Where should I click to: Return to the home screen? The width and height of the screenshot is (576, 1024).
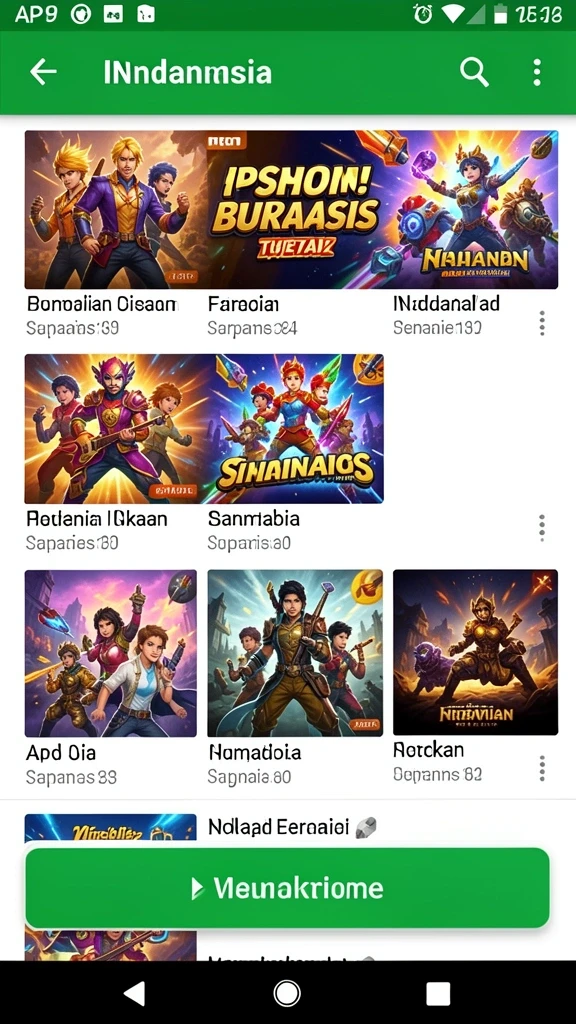(x=287, y=993)
